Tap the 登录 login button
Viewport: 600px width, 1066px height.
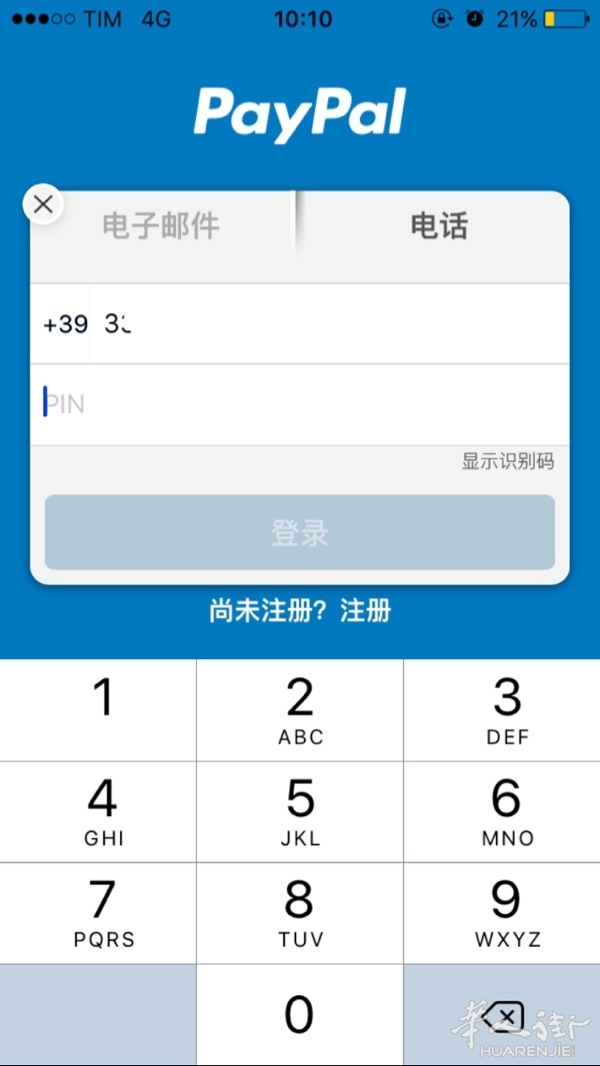click(x=300, y=532)
